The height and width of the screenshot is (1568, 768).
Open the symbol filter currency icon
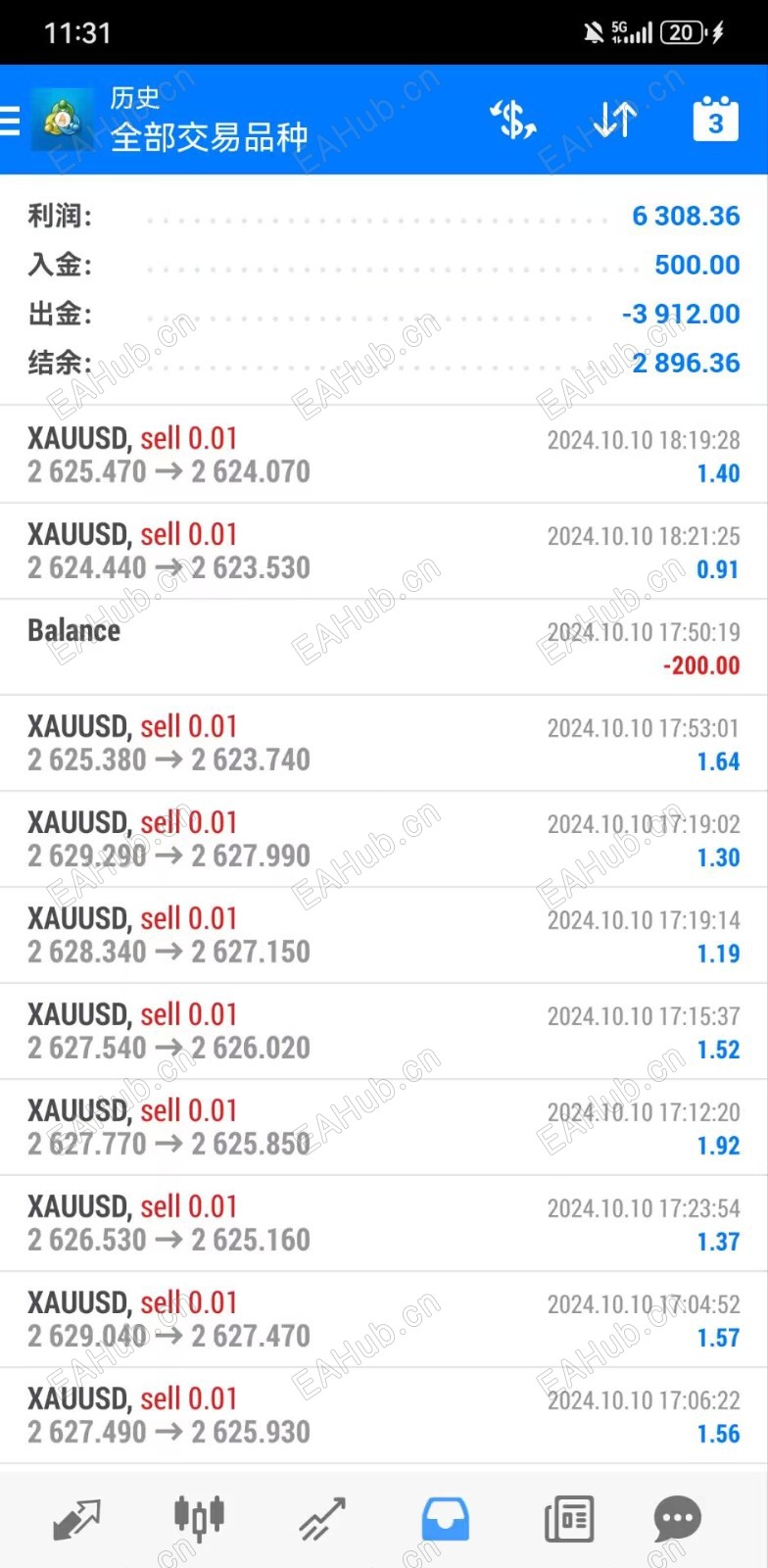click(x=513, y=121)
